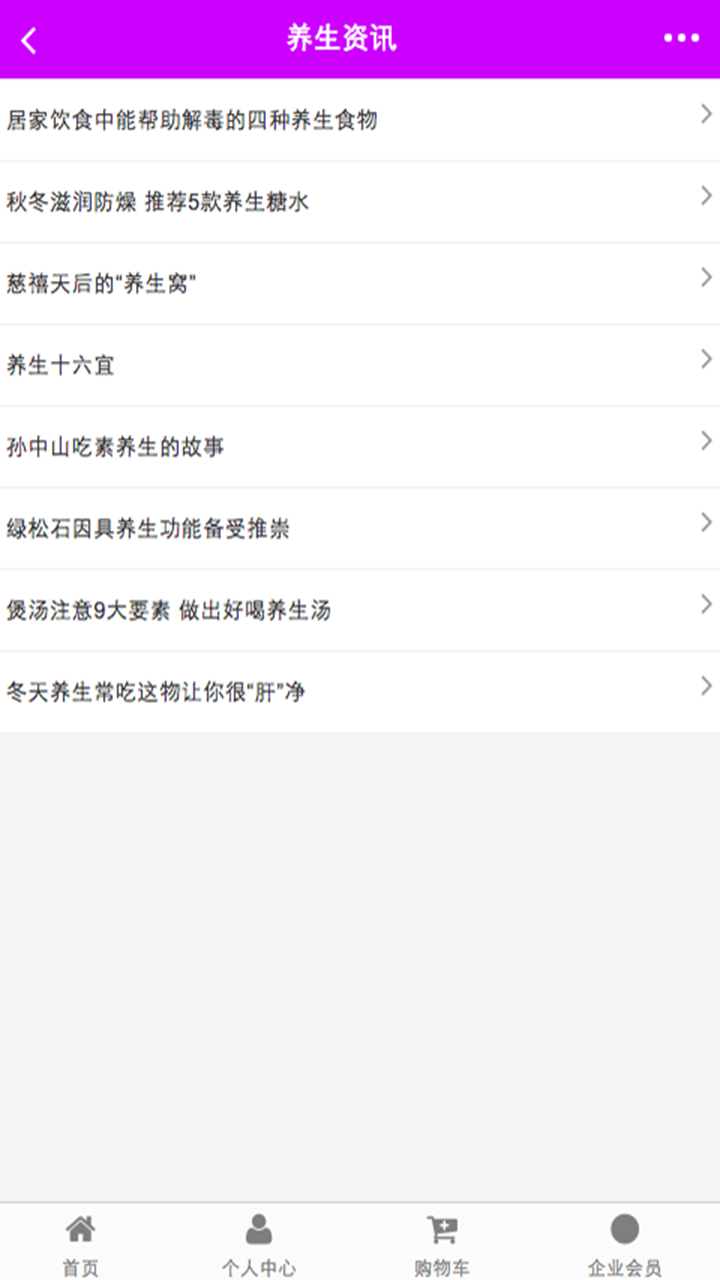The width and height of the screenshot is (720, 1280).
Task: Read 孙中山吃素养生的故事
Action: tap(360, 448)
